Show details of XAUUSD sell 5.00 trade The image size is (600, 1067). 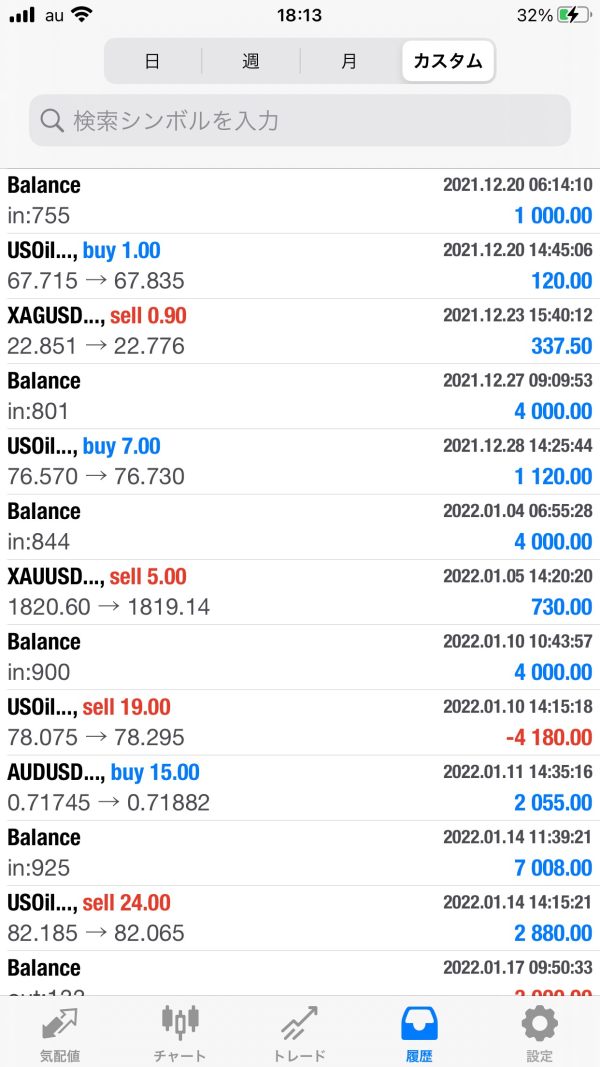(x=300, y=592)
